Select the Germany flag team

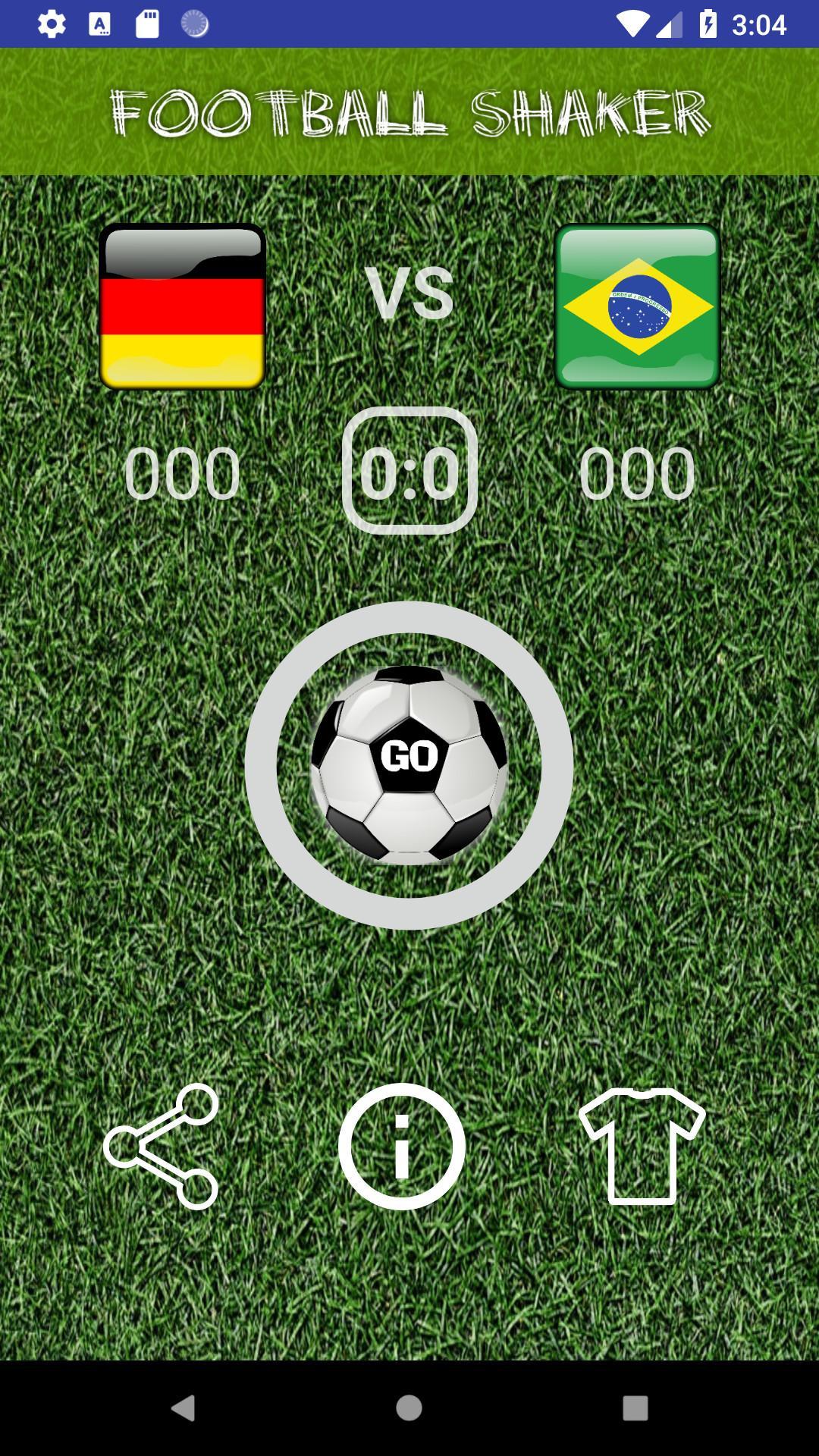click(182, 306)
